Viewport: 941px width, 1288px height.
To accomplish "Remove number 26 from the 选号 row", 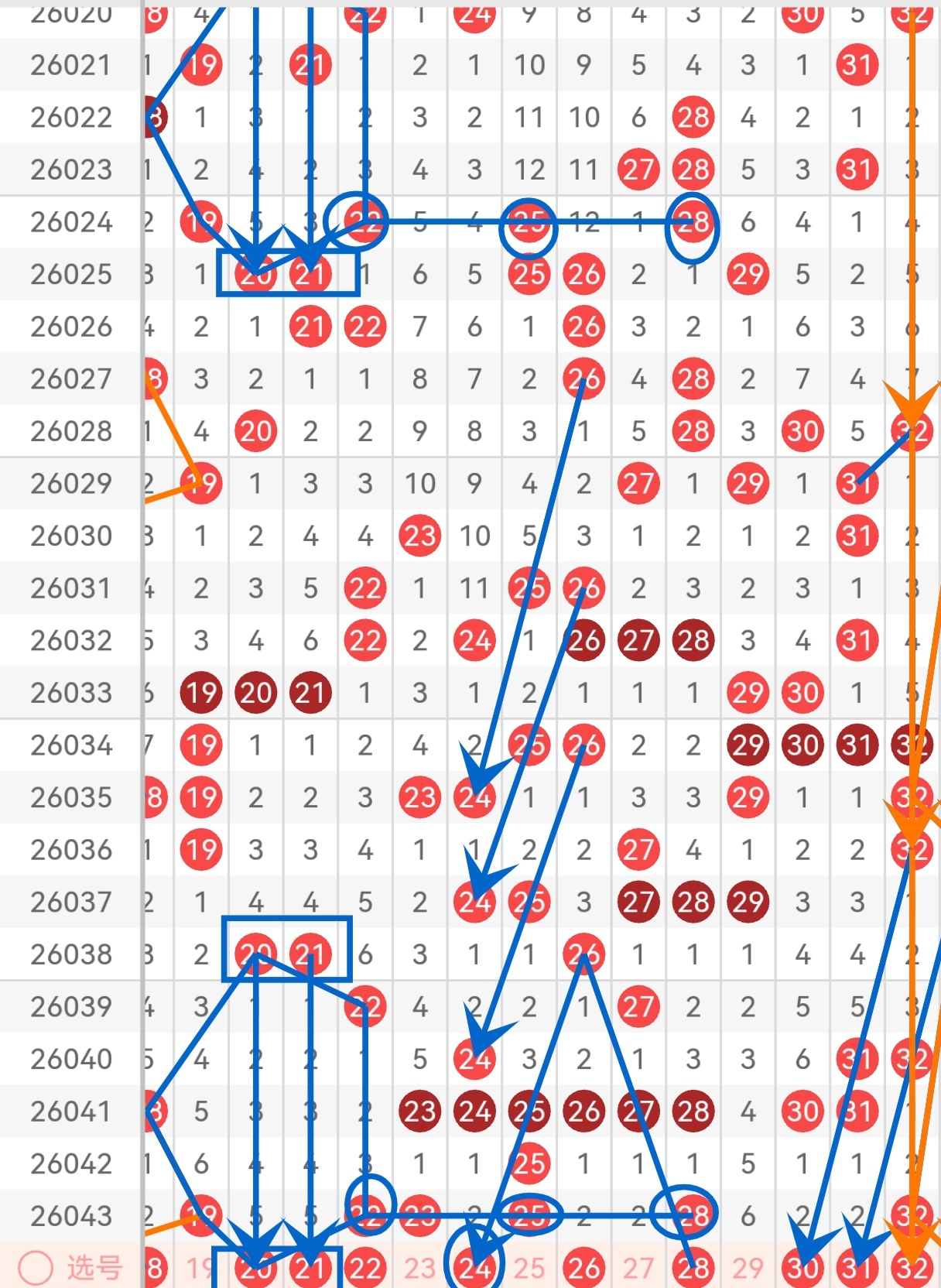I will [x=583, y=1268].
